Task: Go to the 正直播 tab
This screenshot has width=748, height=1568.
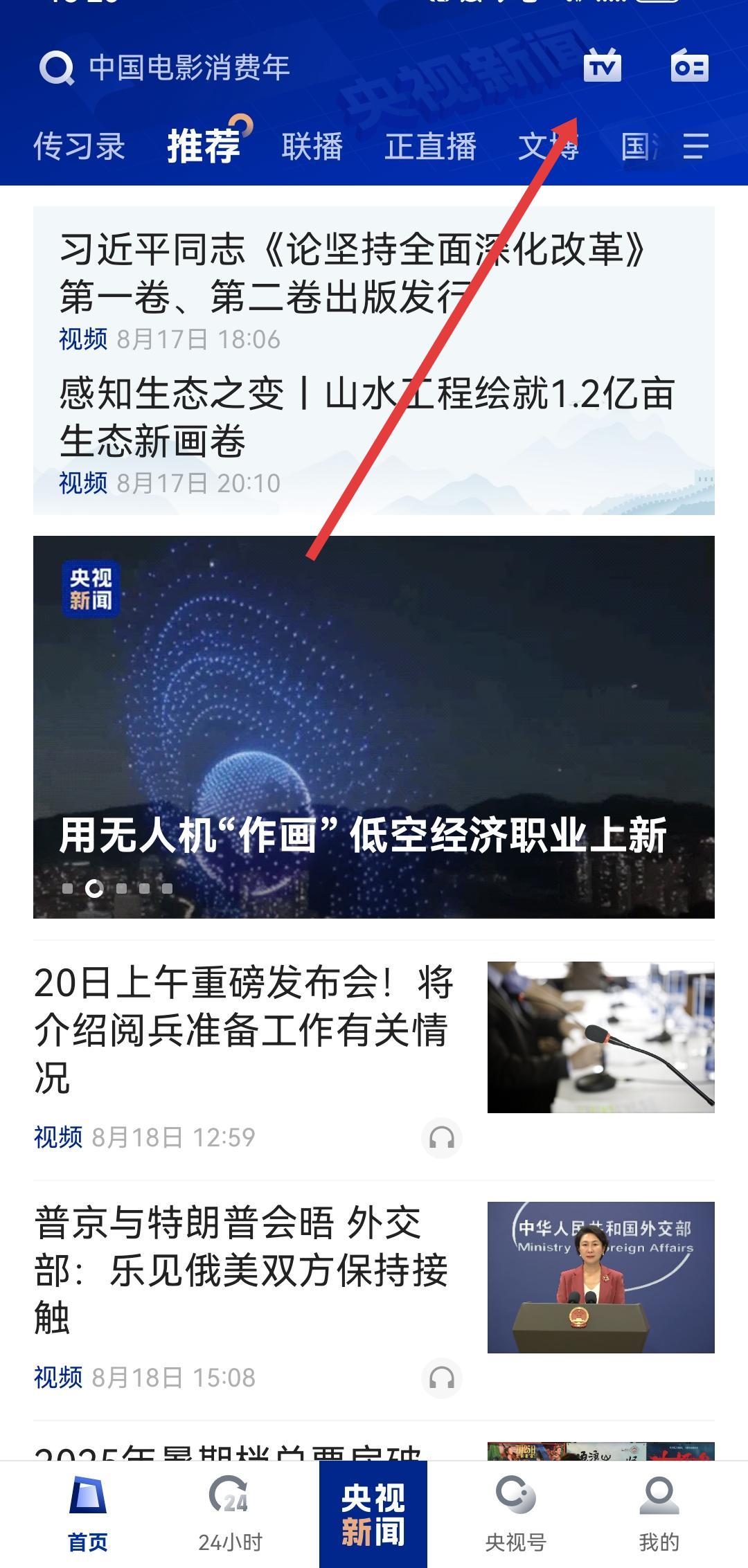Action: [431, 147]
